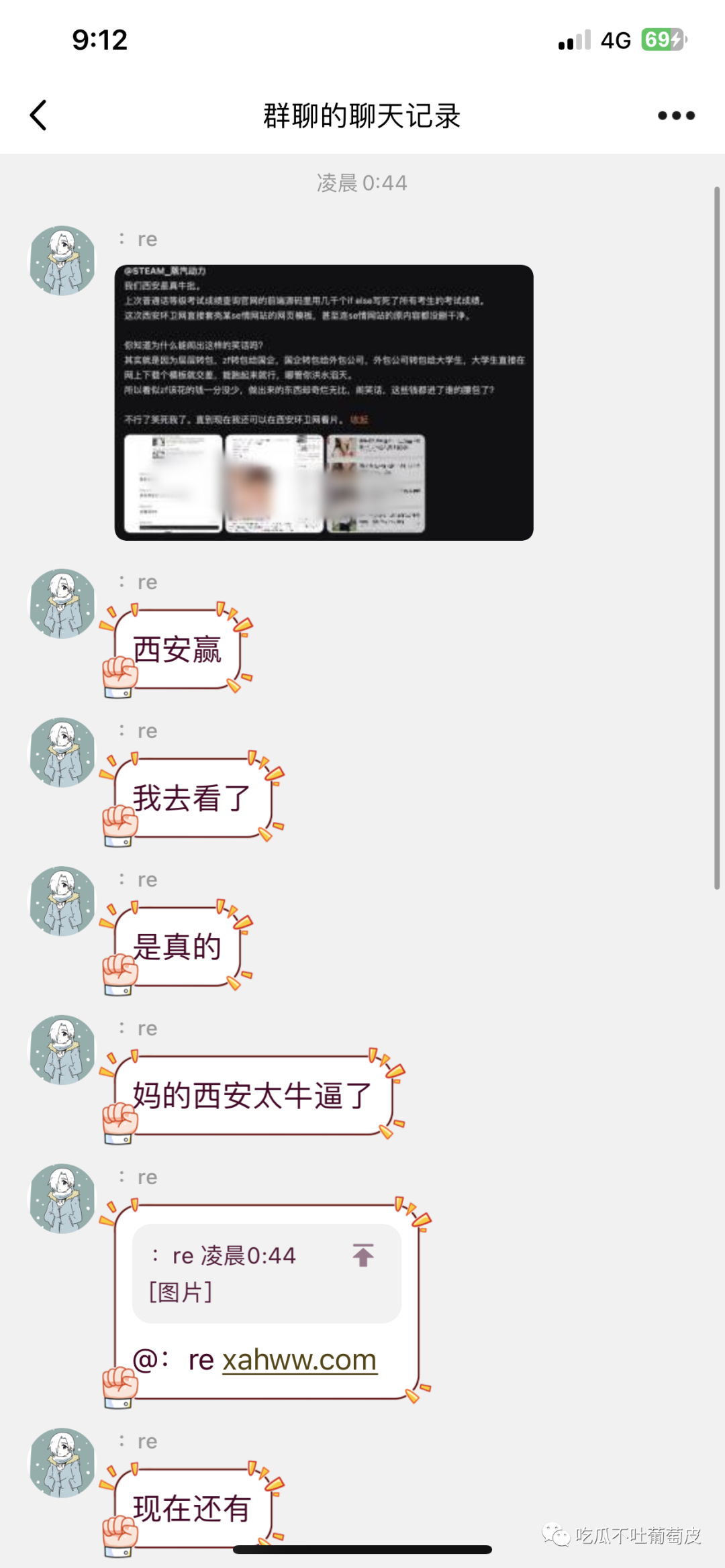Viewport: 725px width, 1568px height.
Task: Open the shared STEAM post image
Action: [x=324, y=403]
